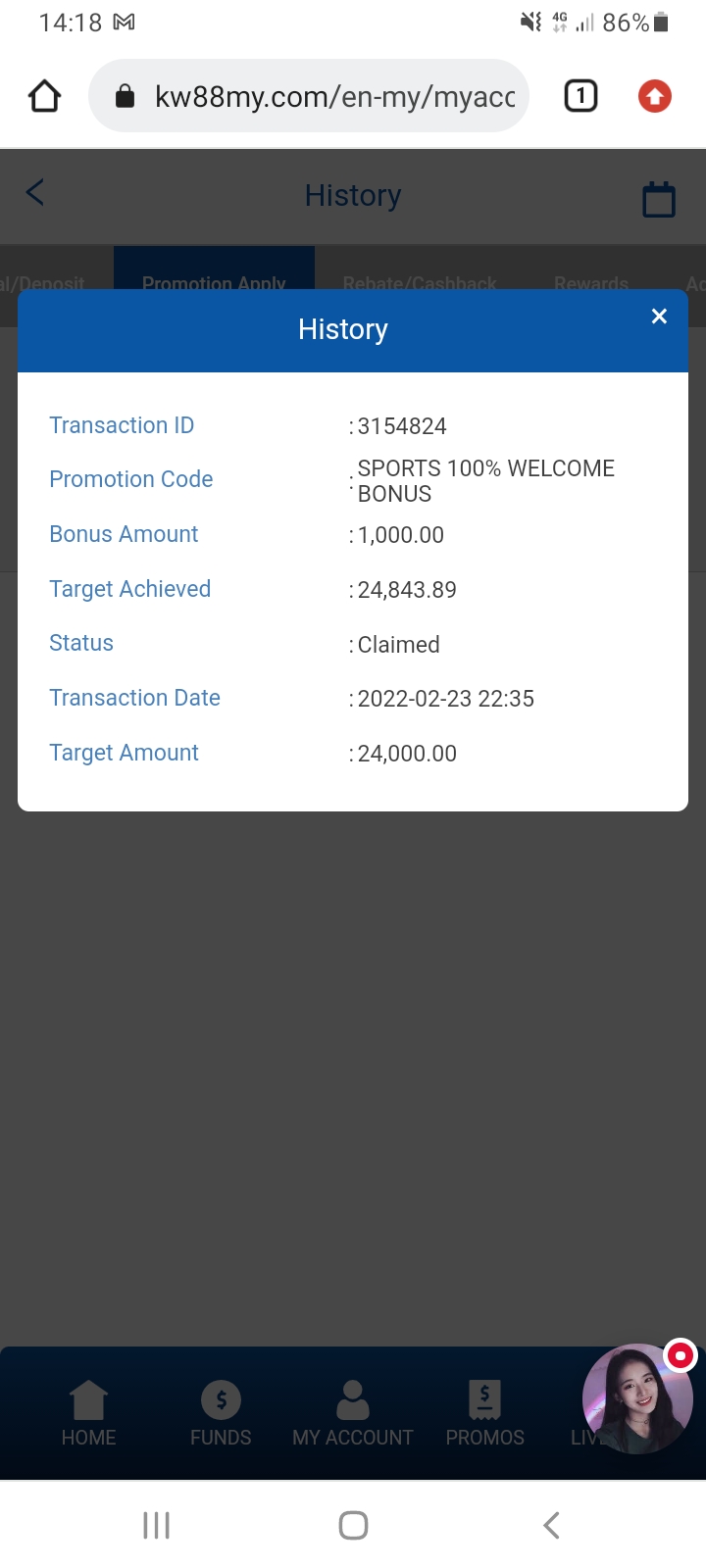
Task: Go to the browser home page
Action: pos(45,96)
